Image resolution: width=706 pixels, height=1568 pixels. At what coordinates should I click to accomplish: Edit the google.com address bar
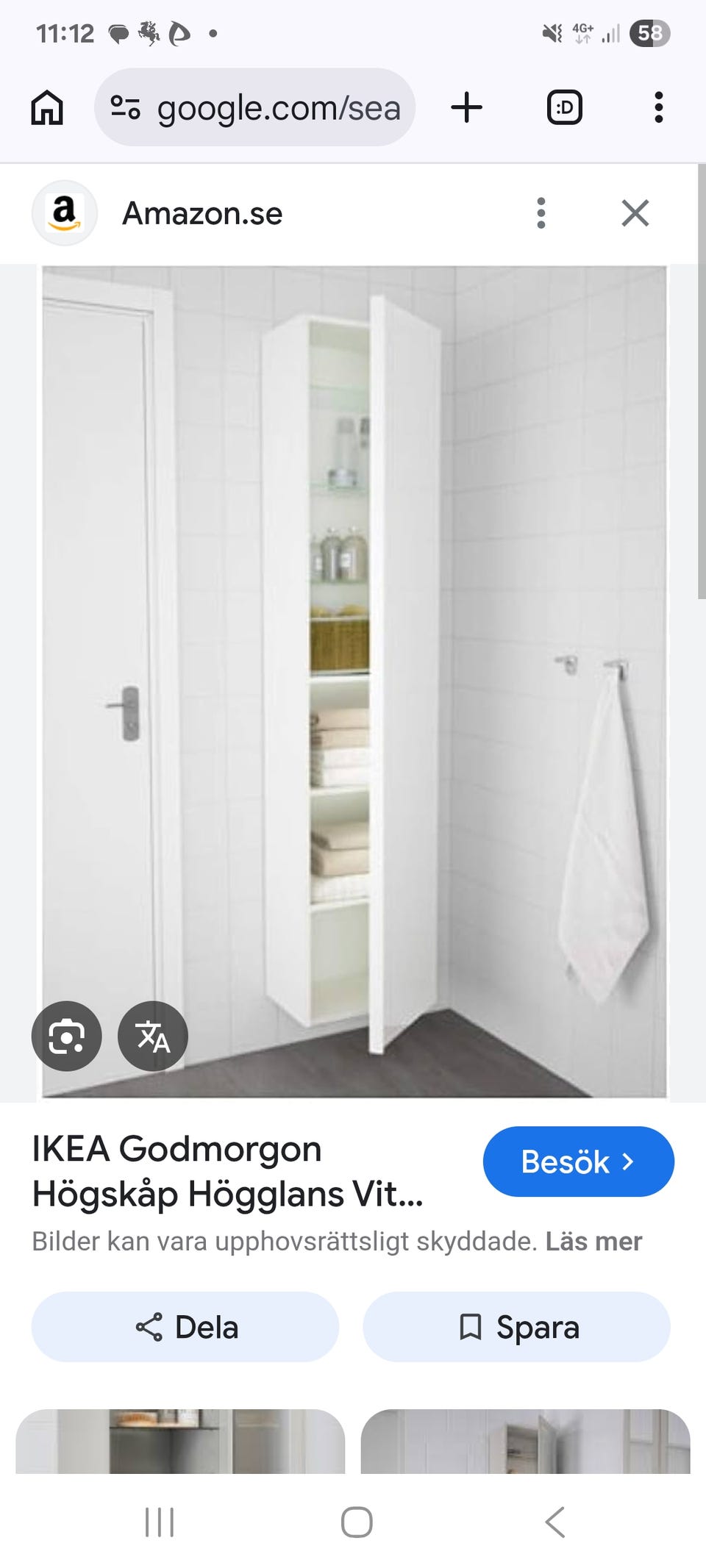[x=254, y=107]
